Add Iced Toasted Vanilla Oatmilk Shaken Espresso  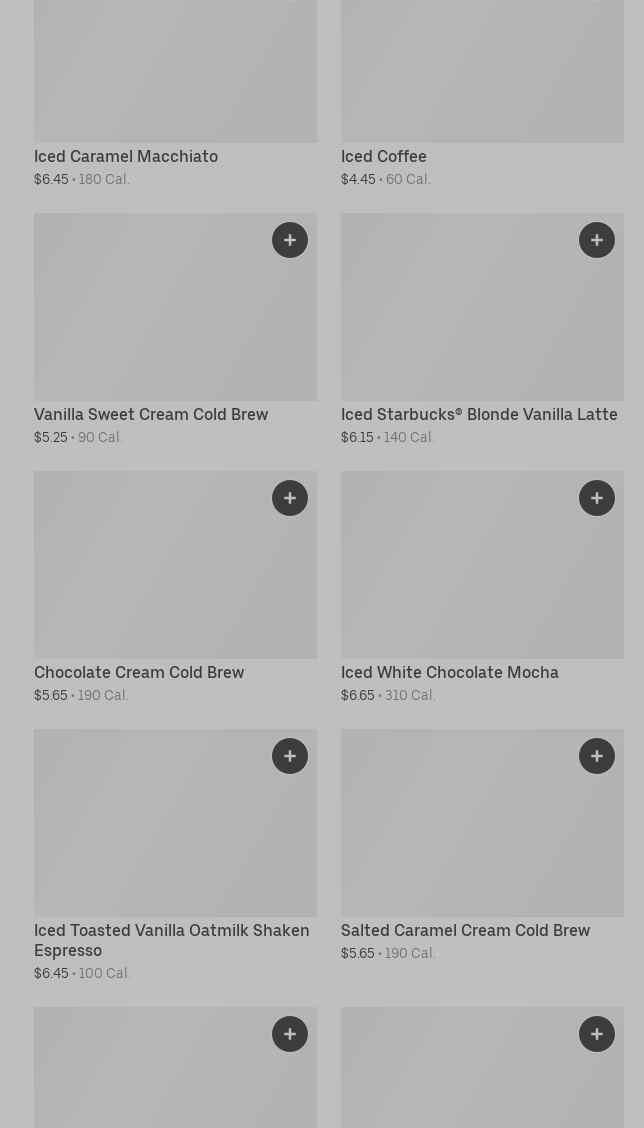[x=290, y=756]
